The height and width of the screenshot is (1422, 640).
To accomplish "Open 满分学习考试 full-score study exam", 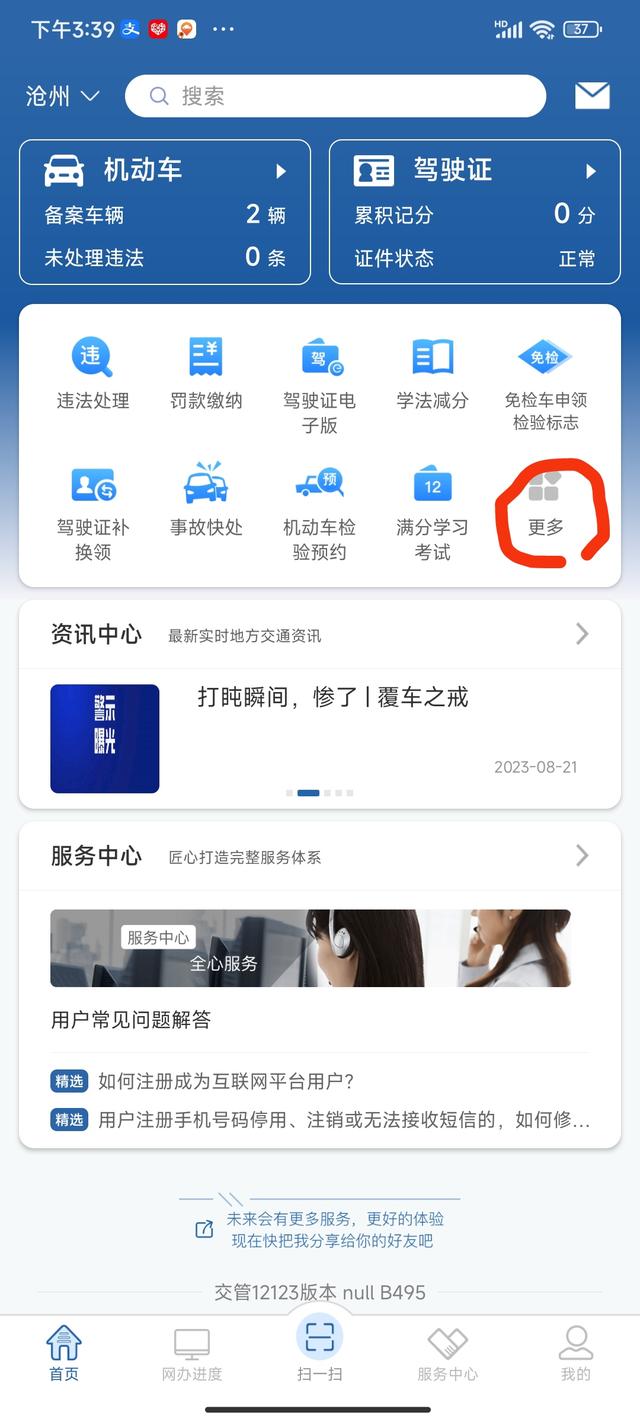I will 432,512.
